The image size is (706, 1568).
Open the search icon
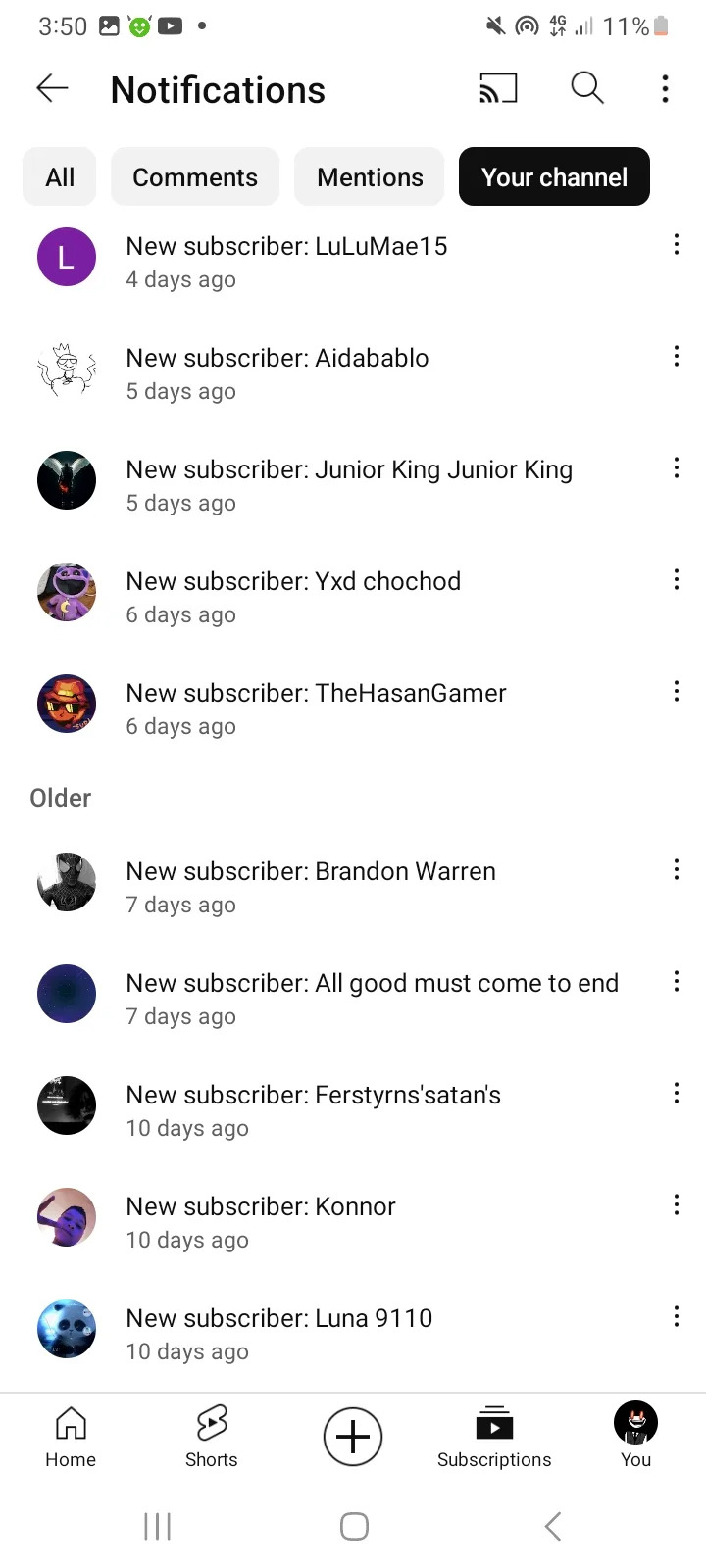click(586, 88)
